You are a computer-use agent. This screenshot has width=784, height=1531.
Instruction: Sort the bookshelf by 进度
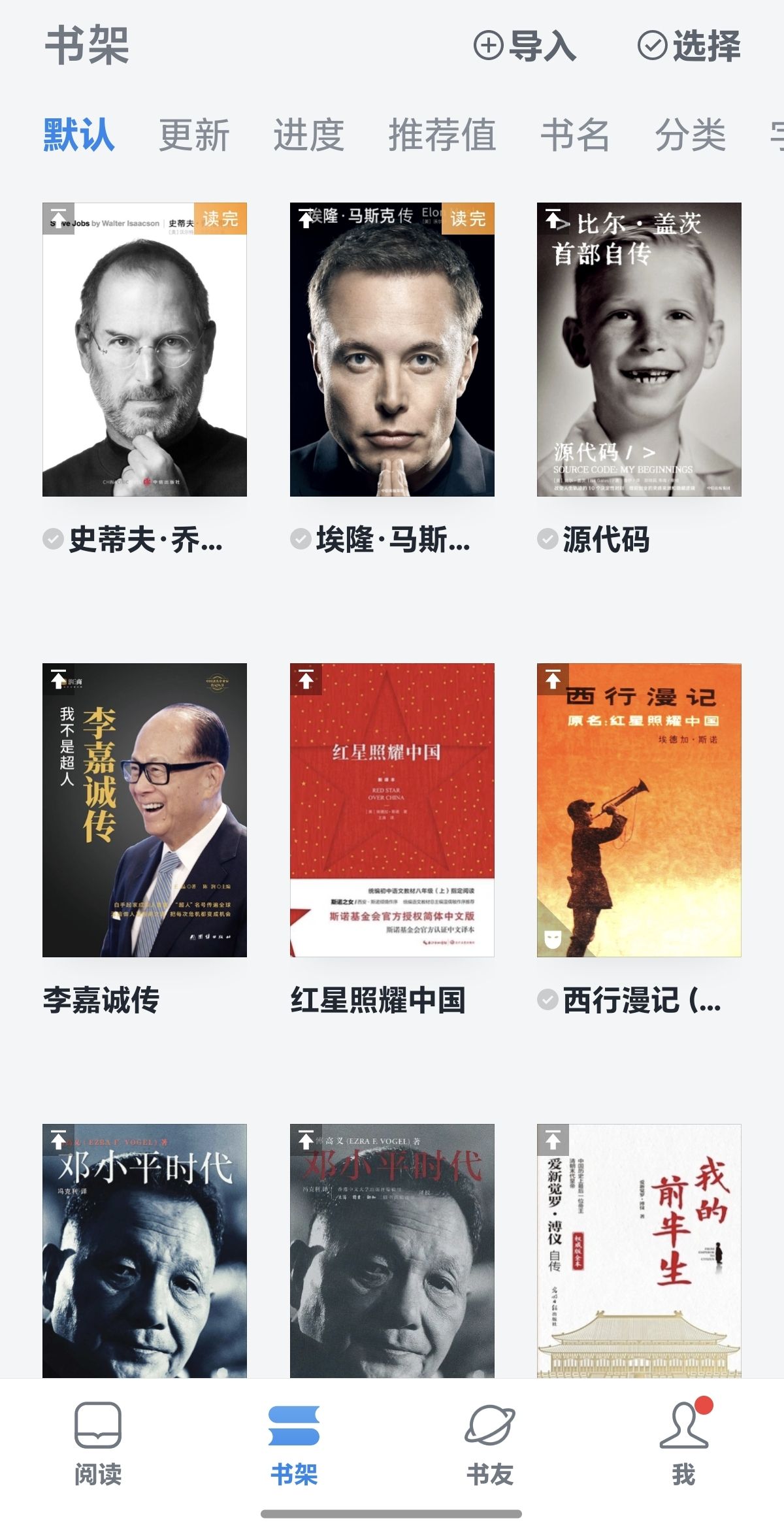(308, 135)
